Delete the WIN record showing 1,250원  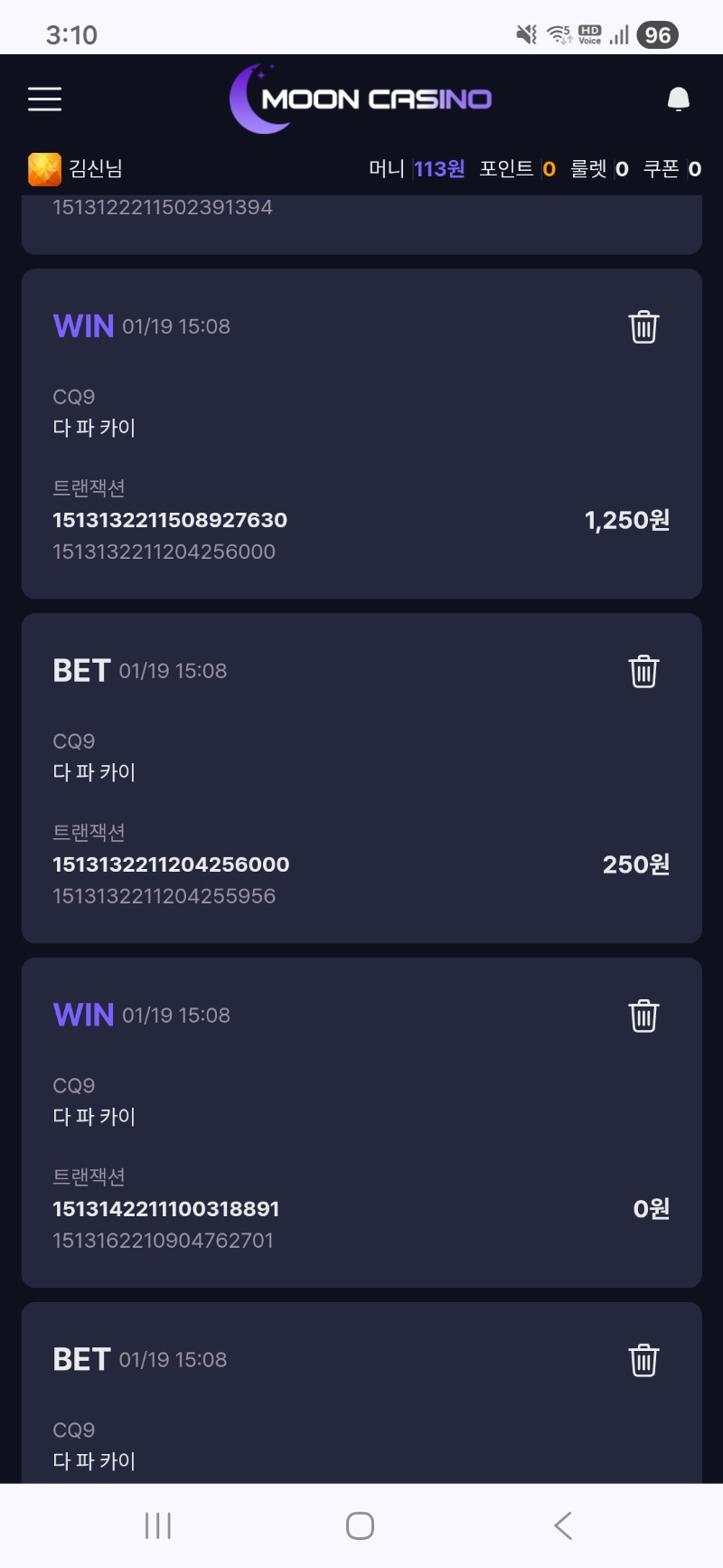click(643, 327)
